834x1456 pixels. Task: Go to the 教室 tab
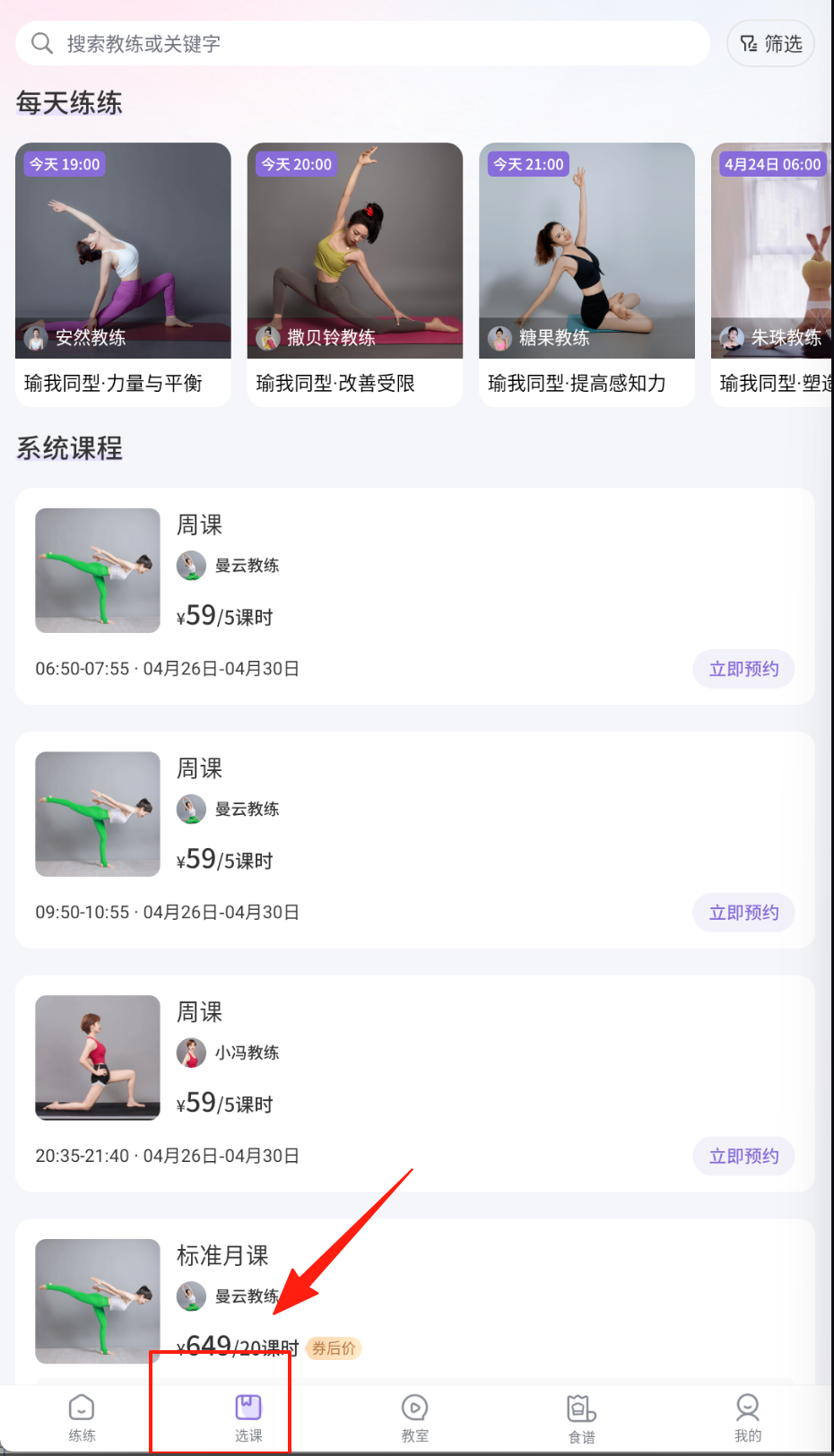point(414,1418)
